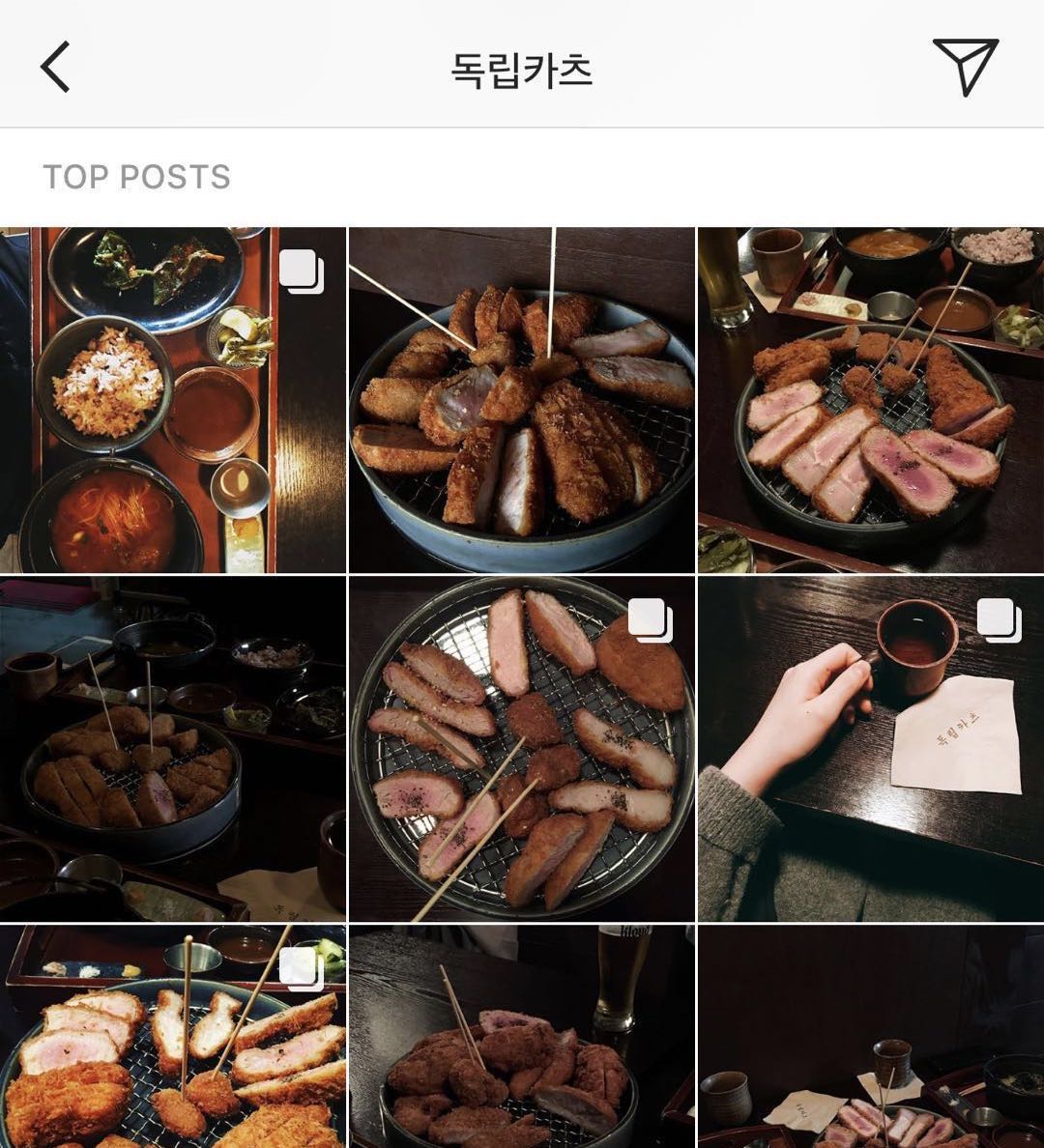
Task: Open the post with pink sliced katsu and beer
Action: 870,400
